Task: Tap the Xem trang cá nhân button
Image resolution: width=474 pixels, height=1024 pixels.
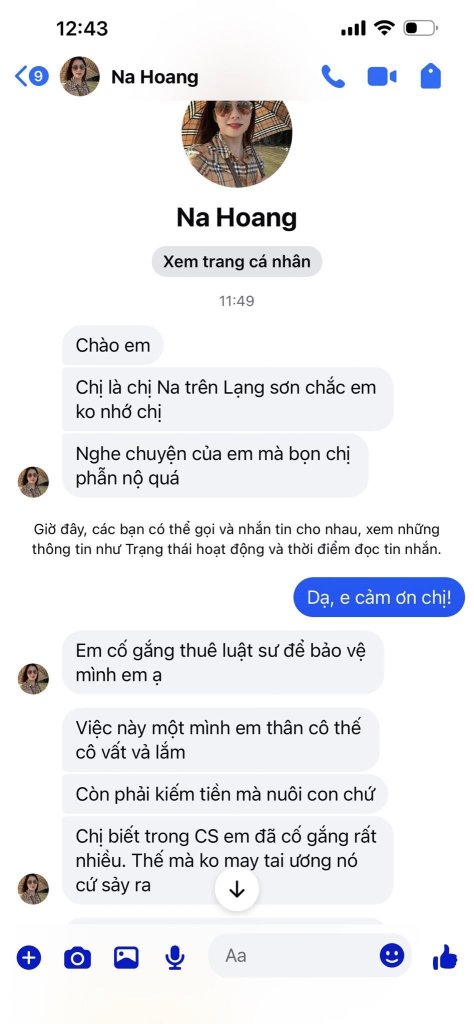Action: [x=237, y=262]
